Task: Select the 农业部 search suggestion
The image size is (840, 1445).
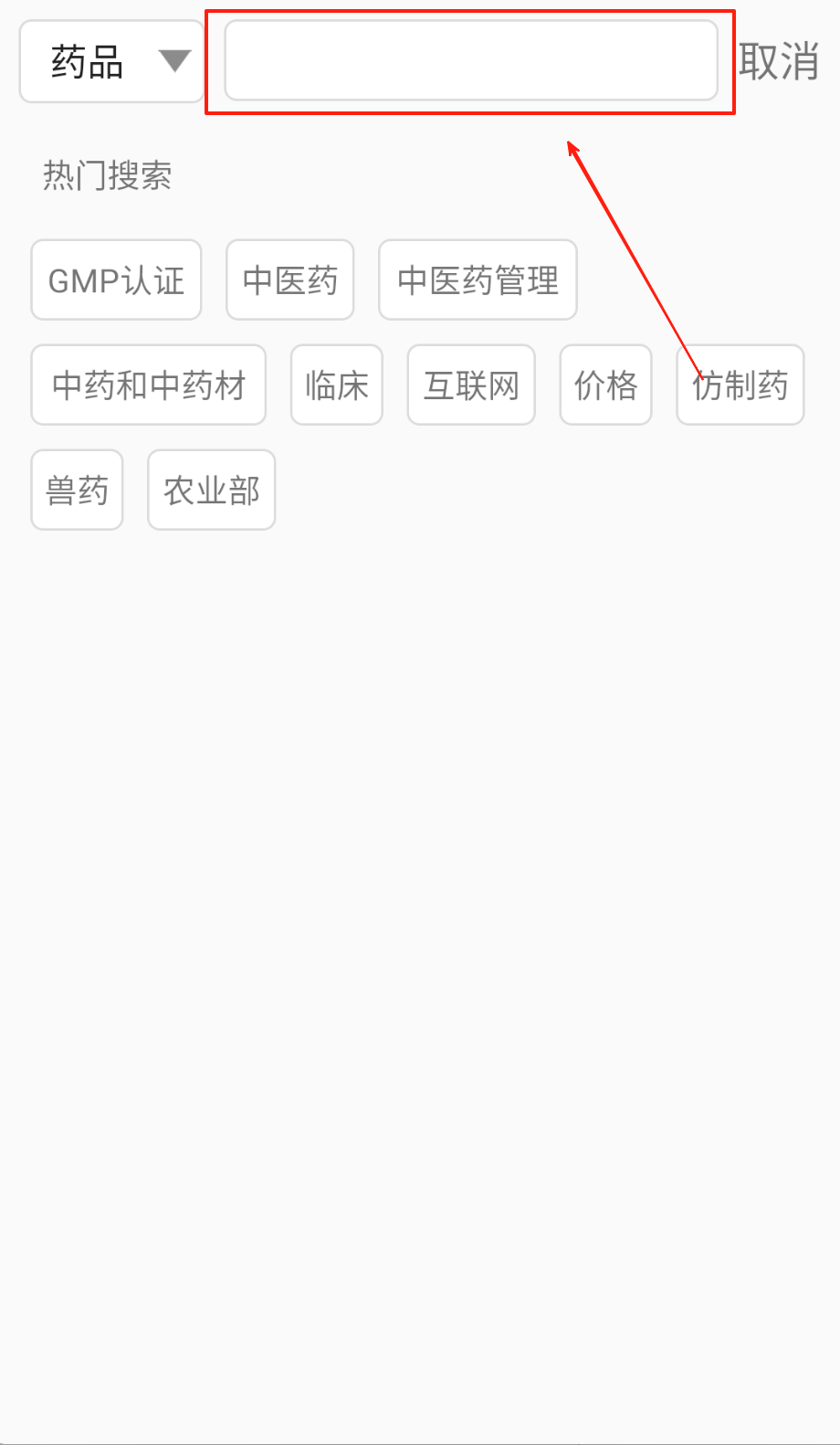Action: click(x=211, y=490)
